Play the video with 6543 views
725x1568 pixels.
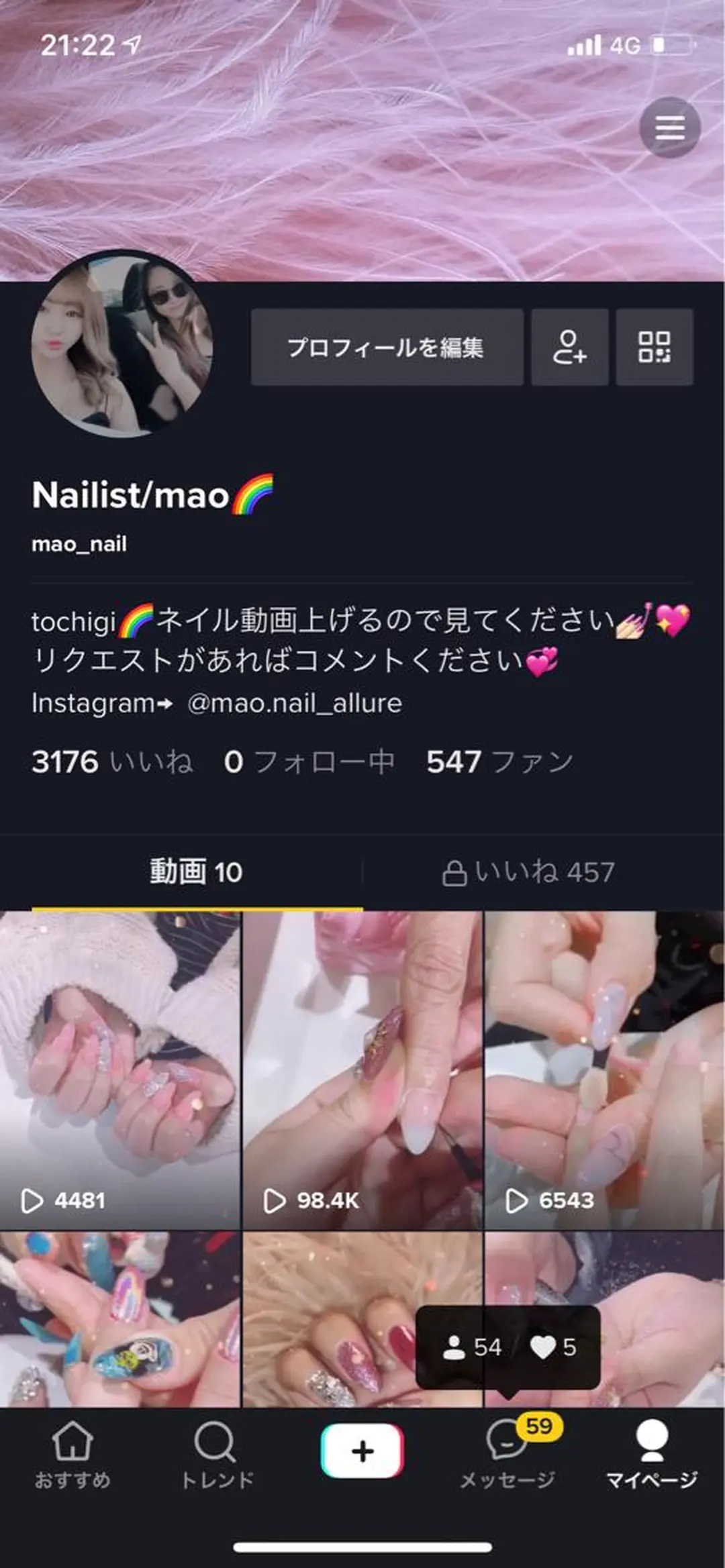pos(604,1069)
